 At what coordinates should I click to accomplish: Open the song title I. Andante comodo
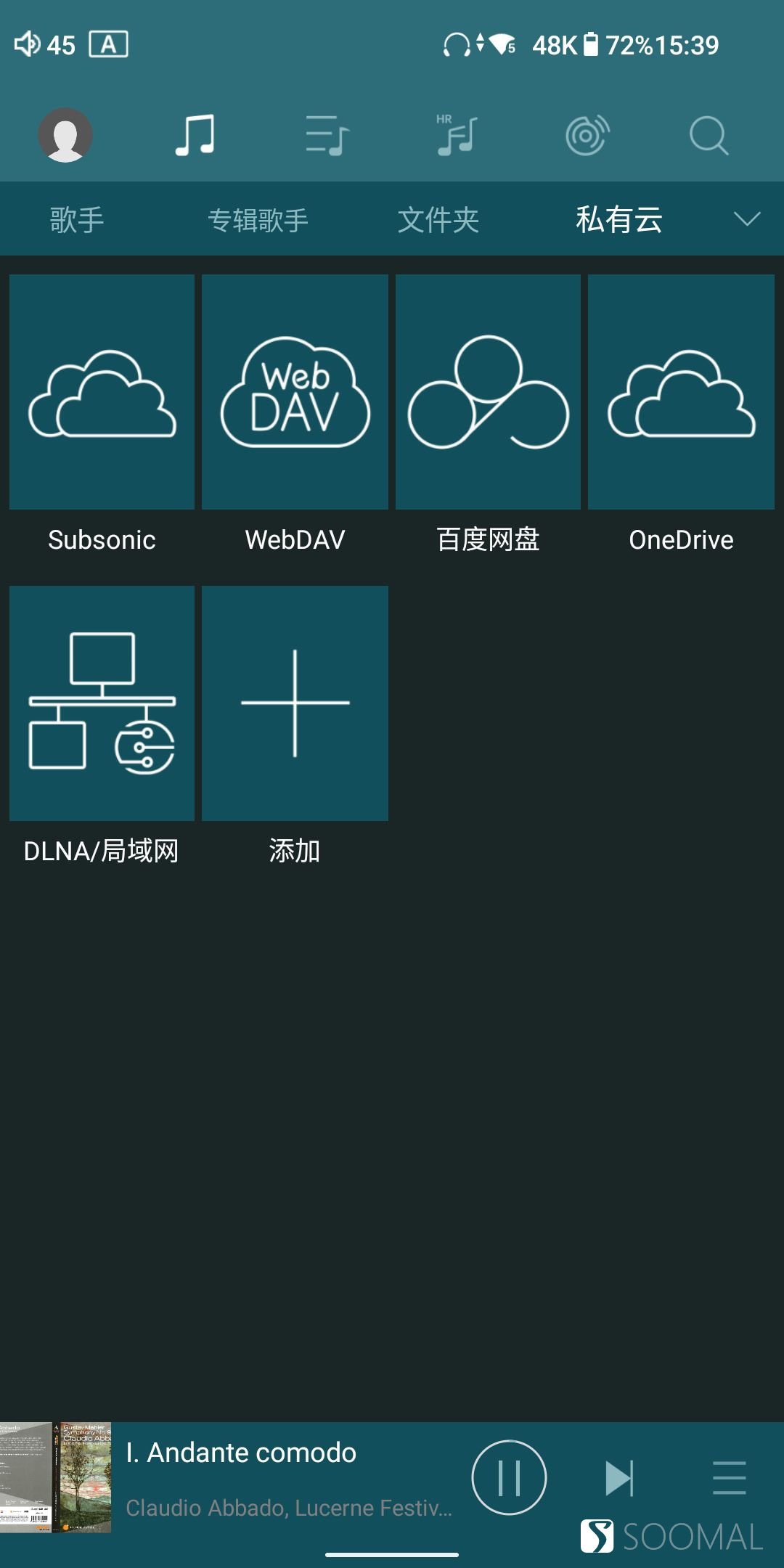(x=240, y=1453)
